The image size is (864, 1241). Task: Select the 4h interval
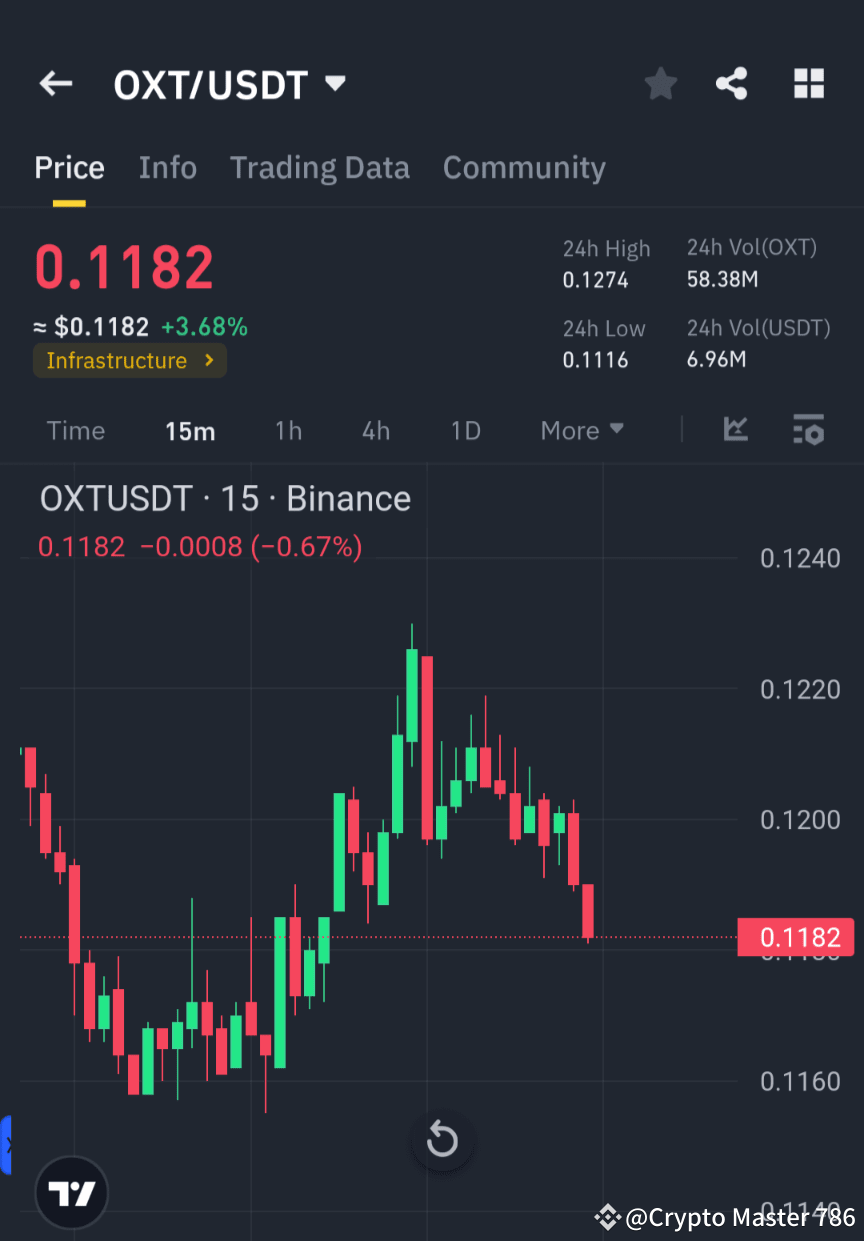(375, 430)
